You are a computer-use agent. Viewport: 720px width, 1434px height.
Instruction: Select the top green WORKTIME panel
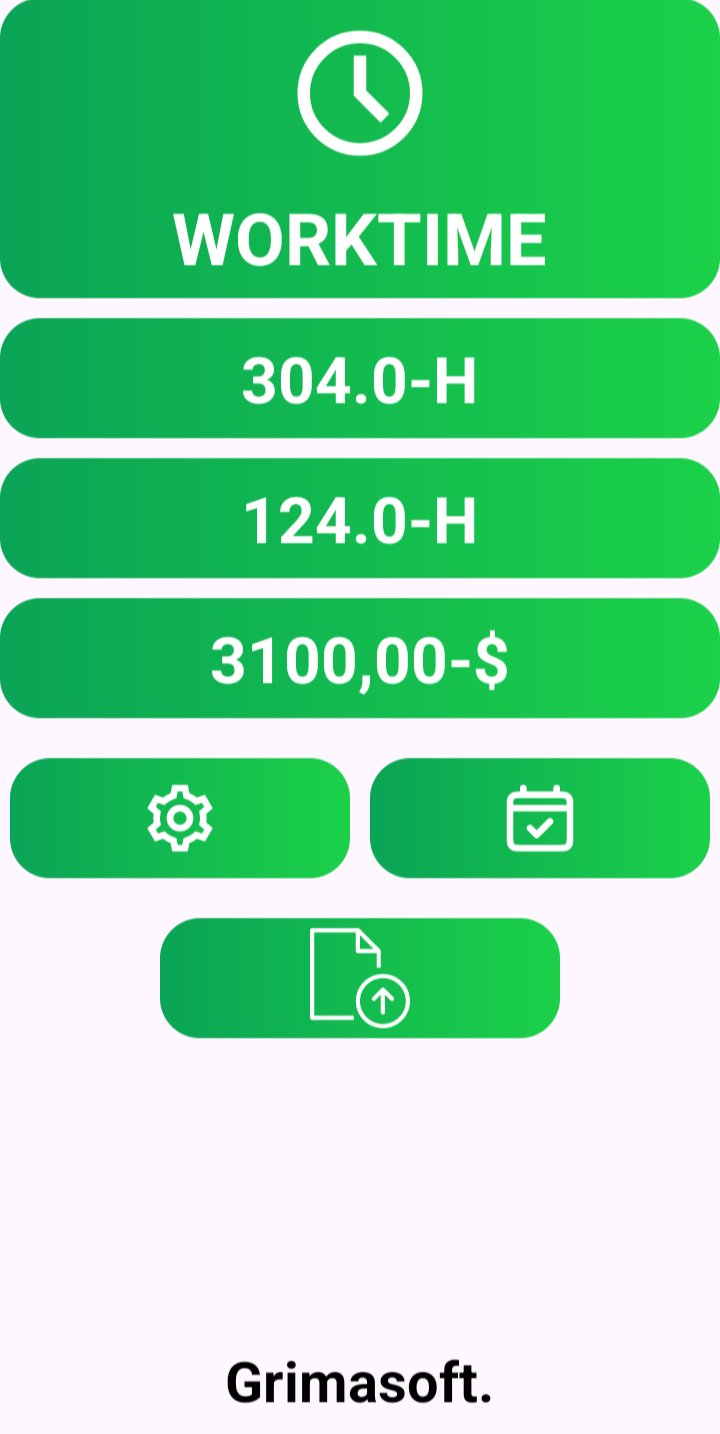pos(359,150)
